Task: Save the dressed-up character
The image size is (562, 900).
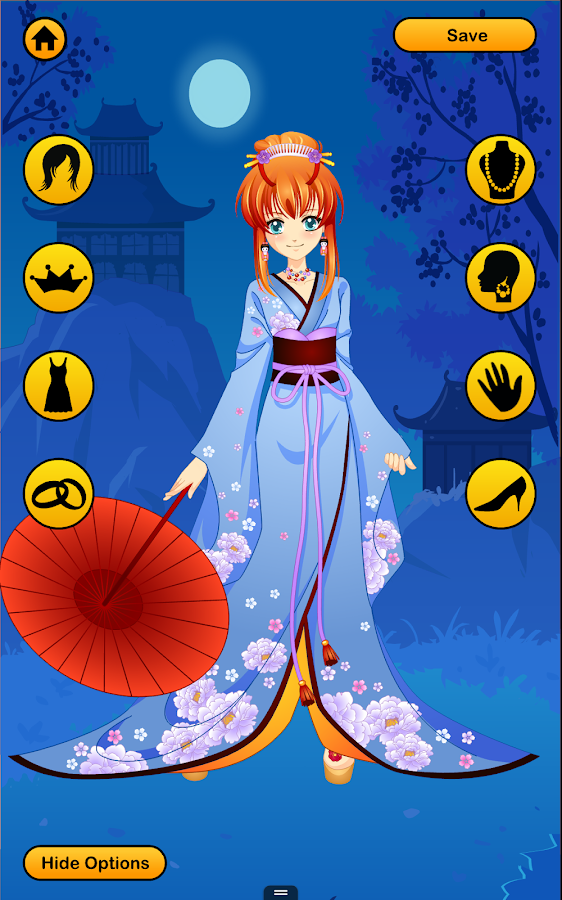Action: [x=465, y=36]
